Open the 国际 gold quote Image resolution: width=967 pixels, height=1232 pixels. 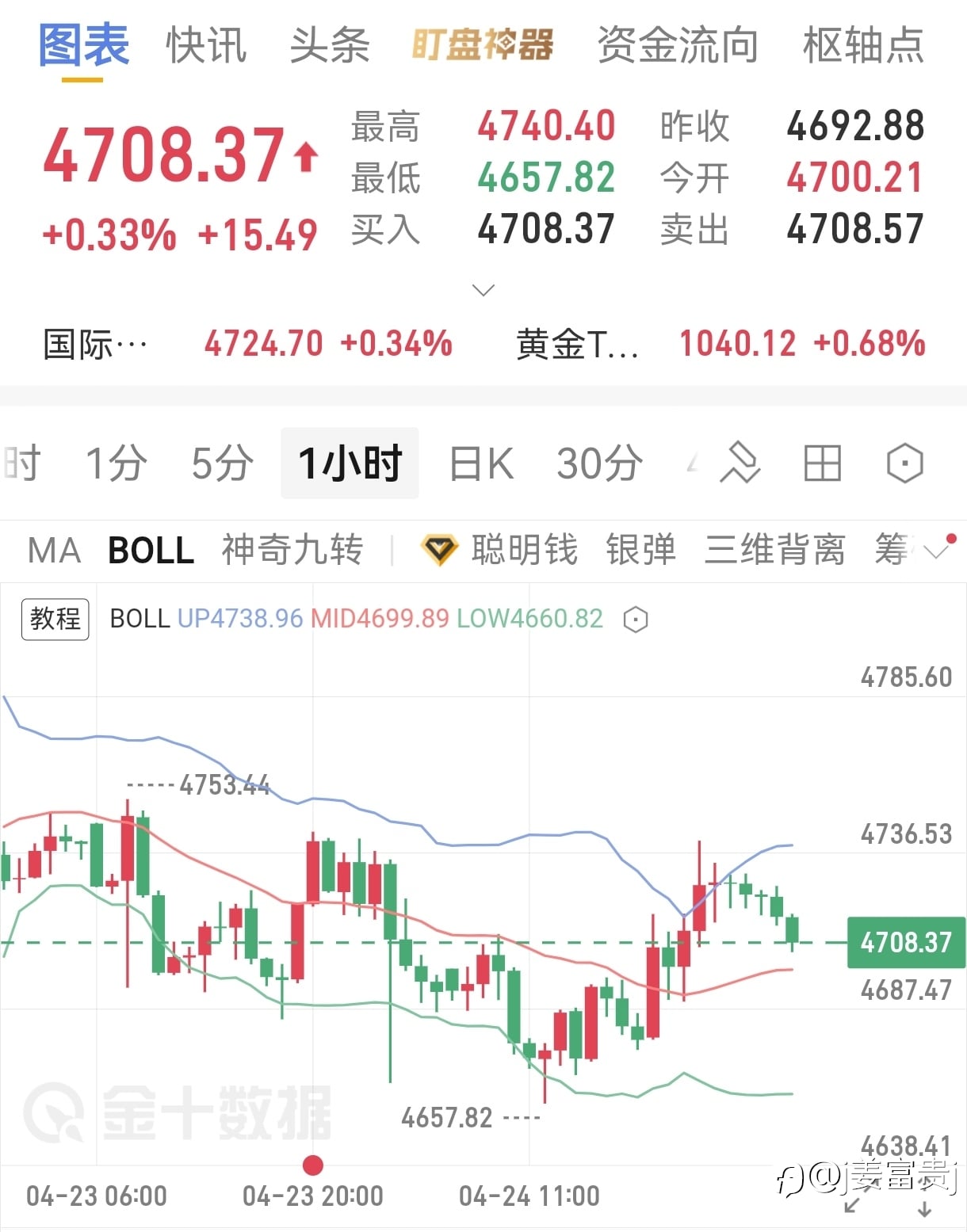click(x=247, y=344)
